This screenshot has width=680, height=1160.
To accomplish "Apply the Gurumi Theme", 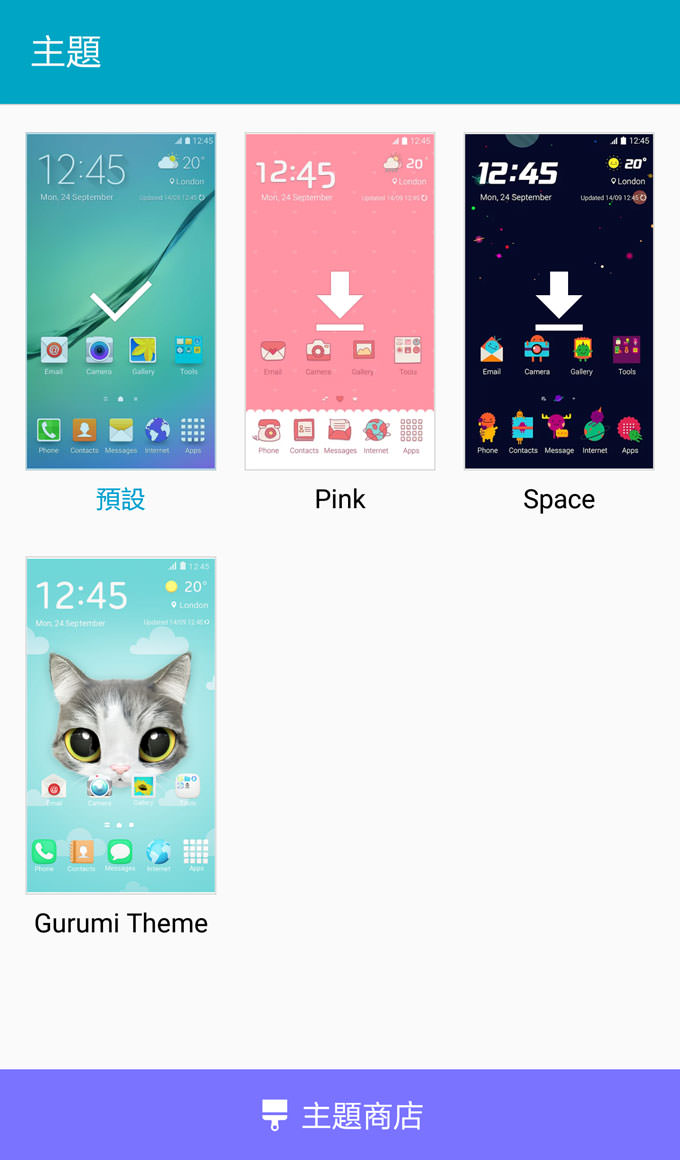I will pos(120,725).
